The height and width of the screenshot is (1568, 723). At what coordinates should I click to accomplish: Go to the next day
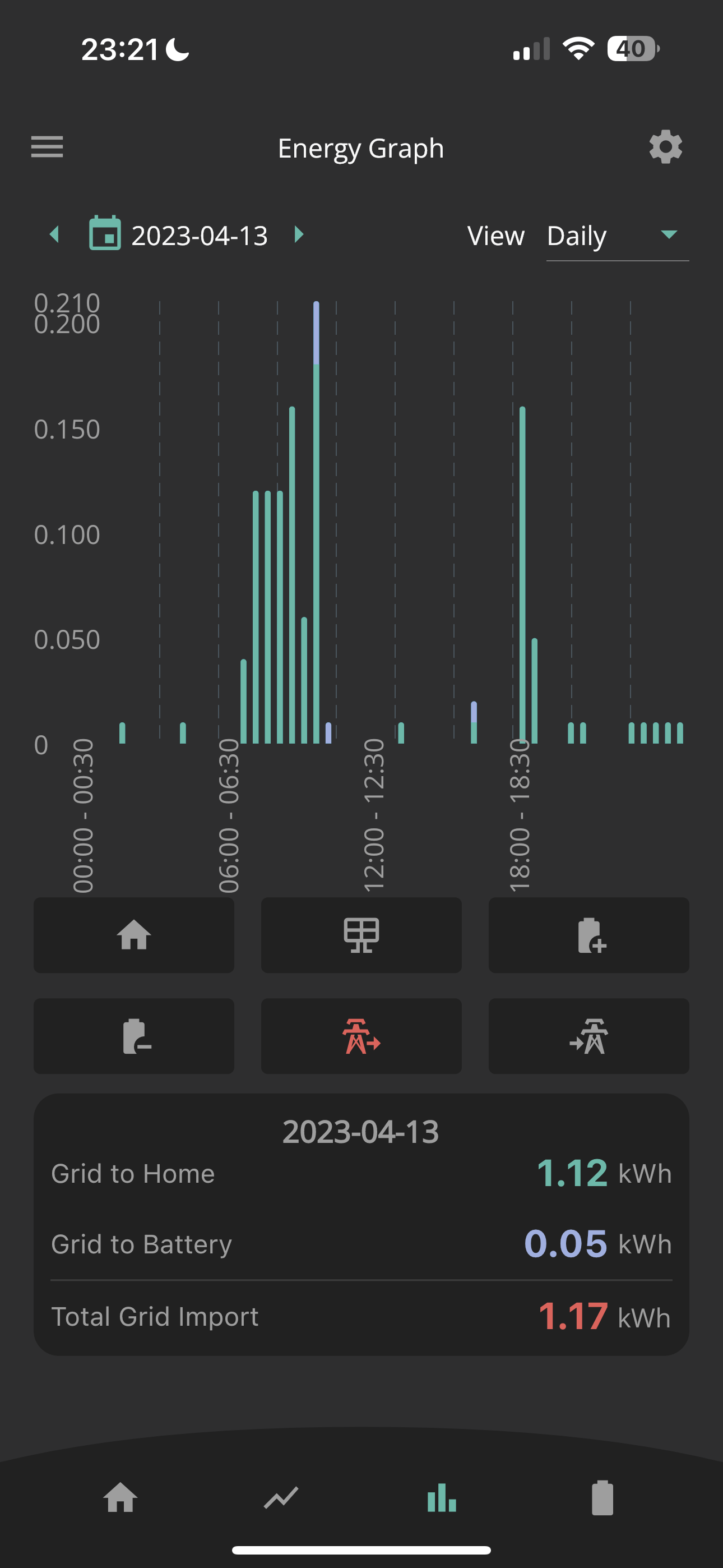point(298,234)
